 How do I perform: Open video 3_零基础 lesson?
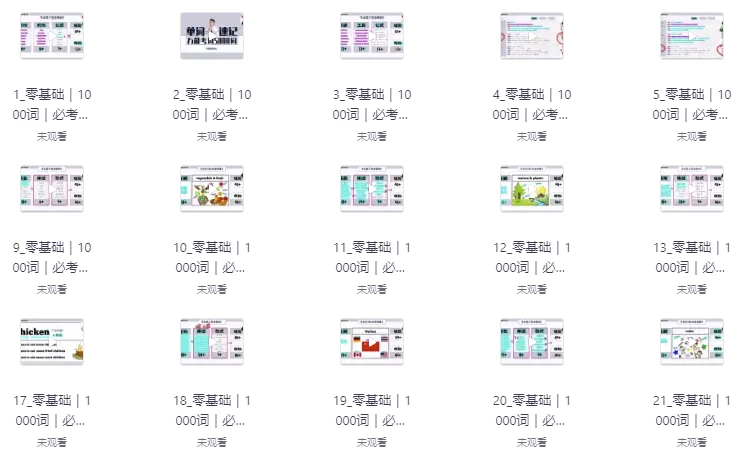click(372, 36)
